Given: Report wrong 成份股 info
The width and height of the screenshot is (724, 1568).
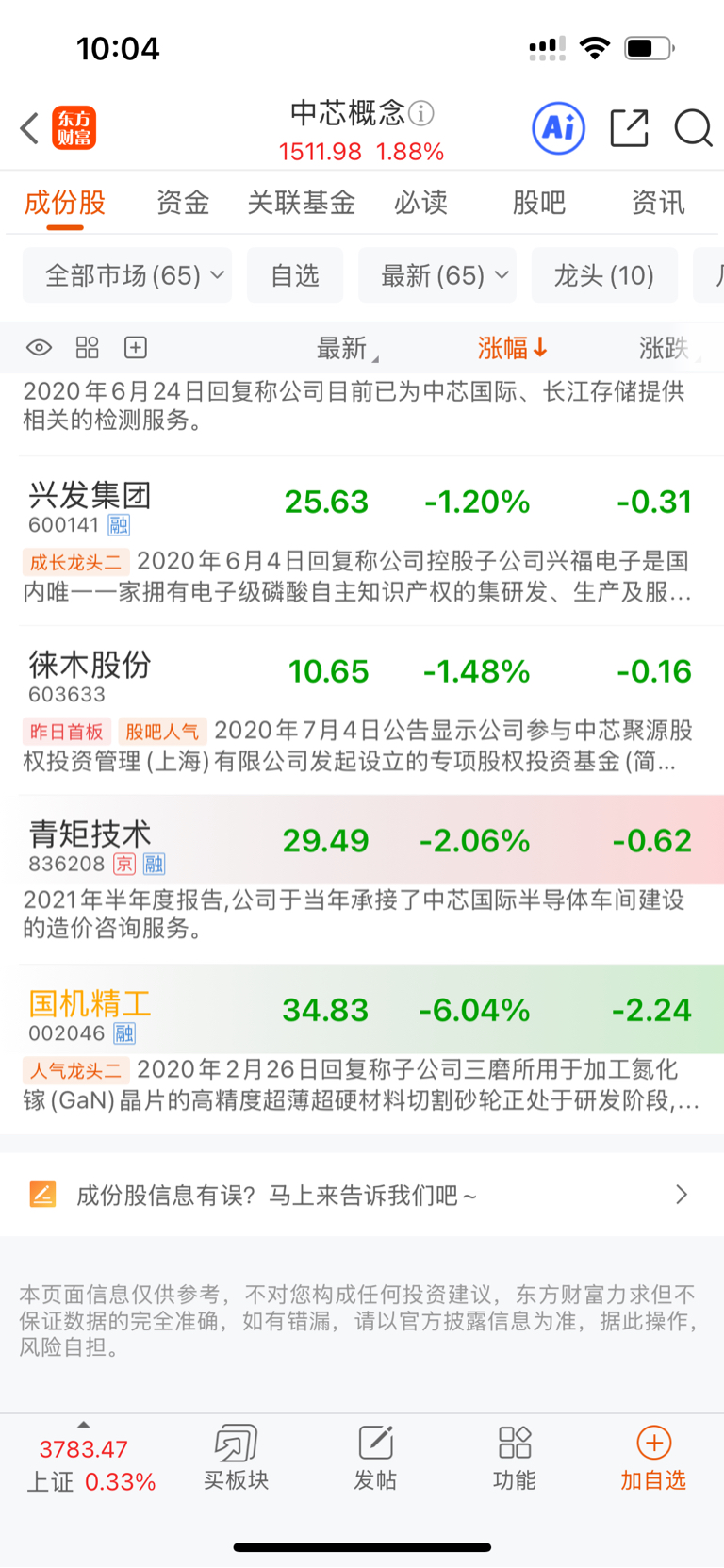Looking at the screenshot, I should pyautogui.click(x=362, y=1196).
